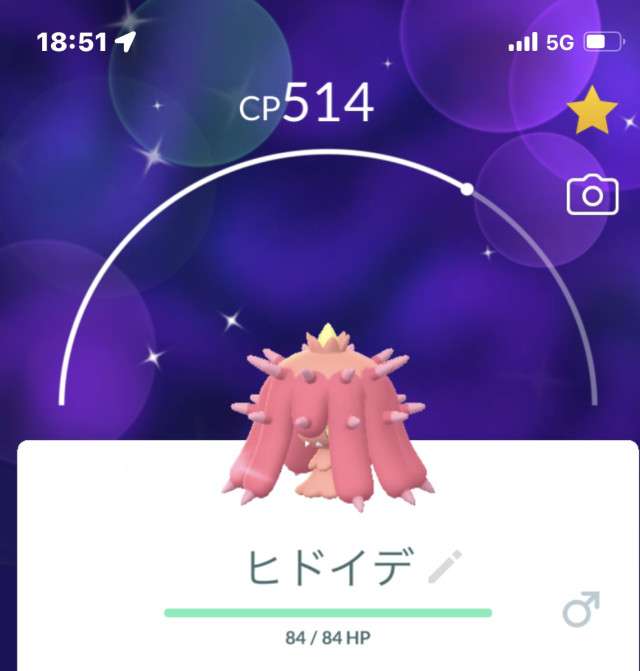
Task: Toggle the favorite star for this Pokémon
Action: pyautogui.click(x=593, y=114)
